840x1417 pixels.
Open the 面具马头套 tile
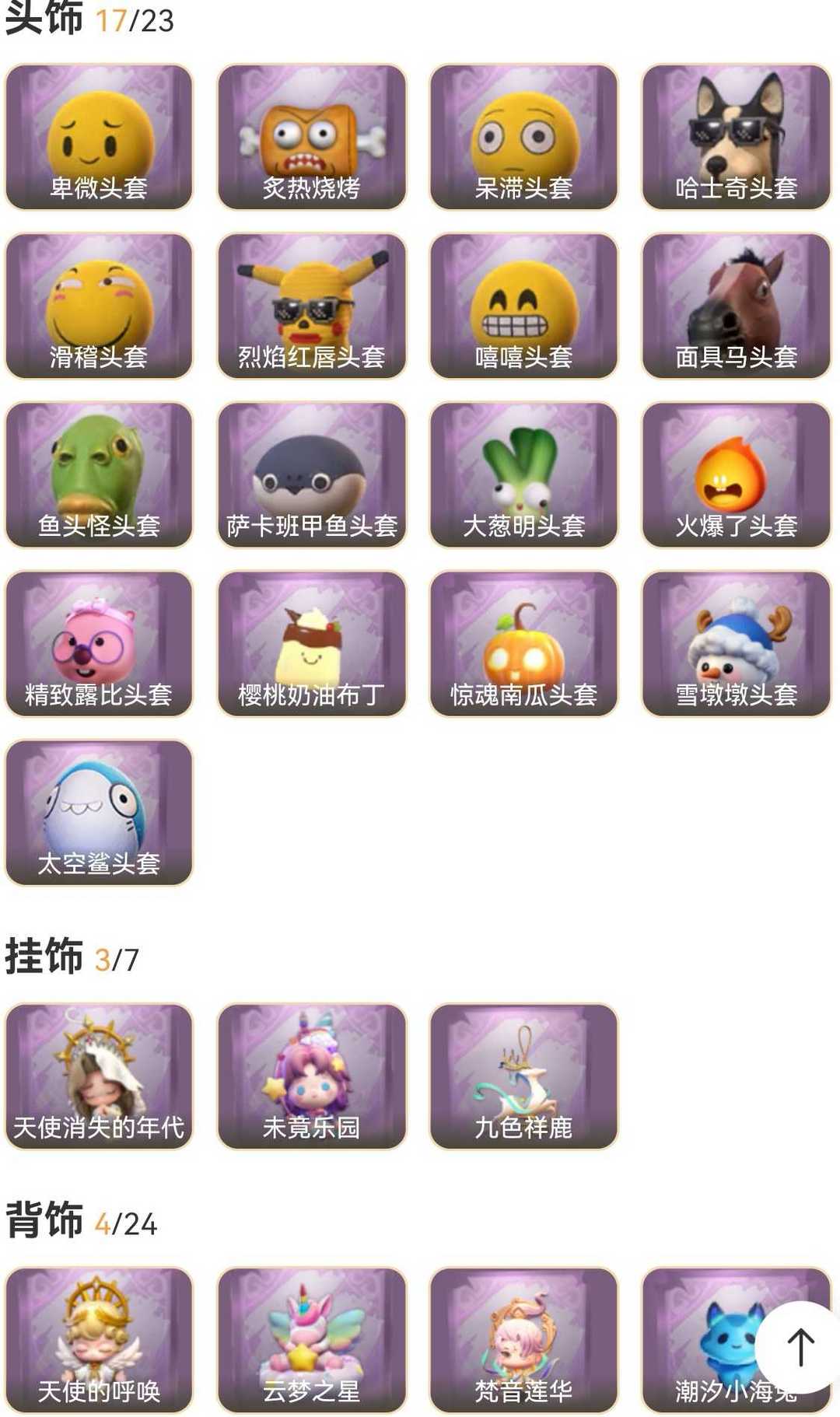pyautogui.click(x=736, y=306)
